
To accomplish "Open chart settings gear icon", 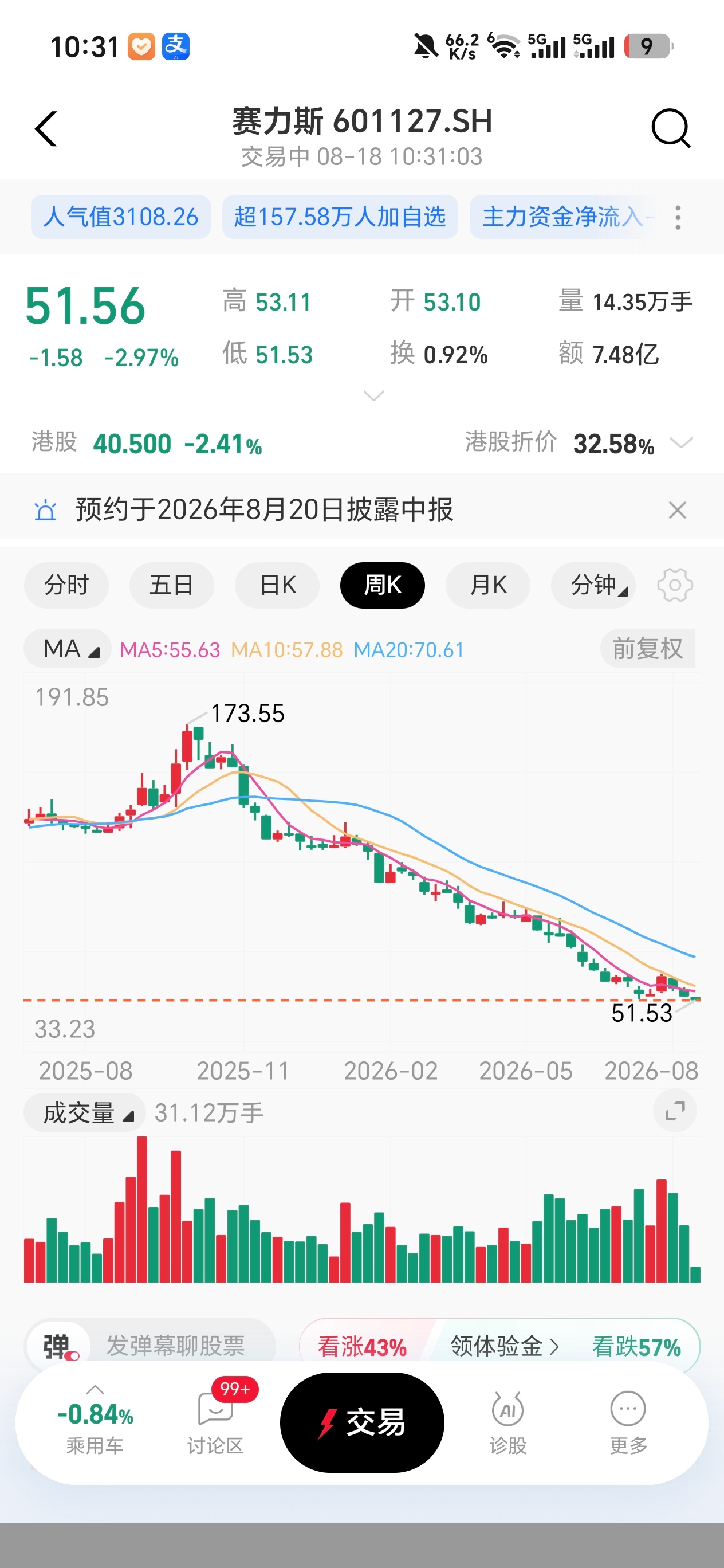I will point(675,585).
